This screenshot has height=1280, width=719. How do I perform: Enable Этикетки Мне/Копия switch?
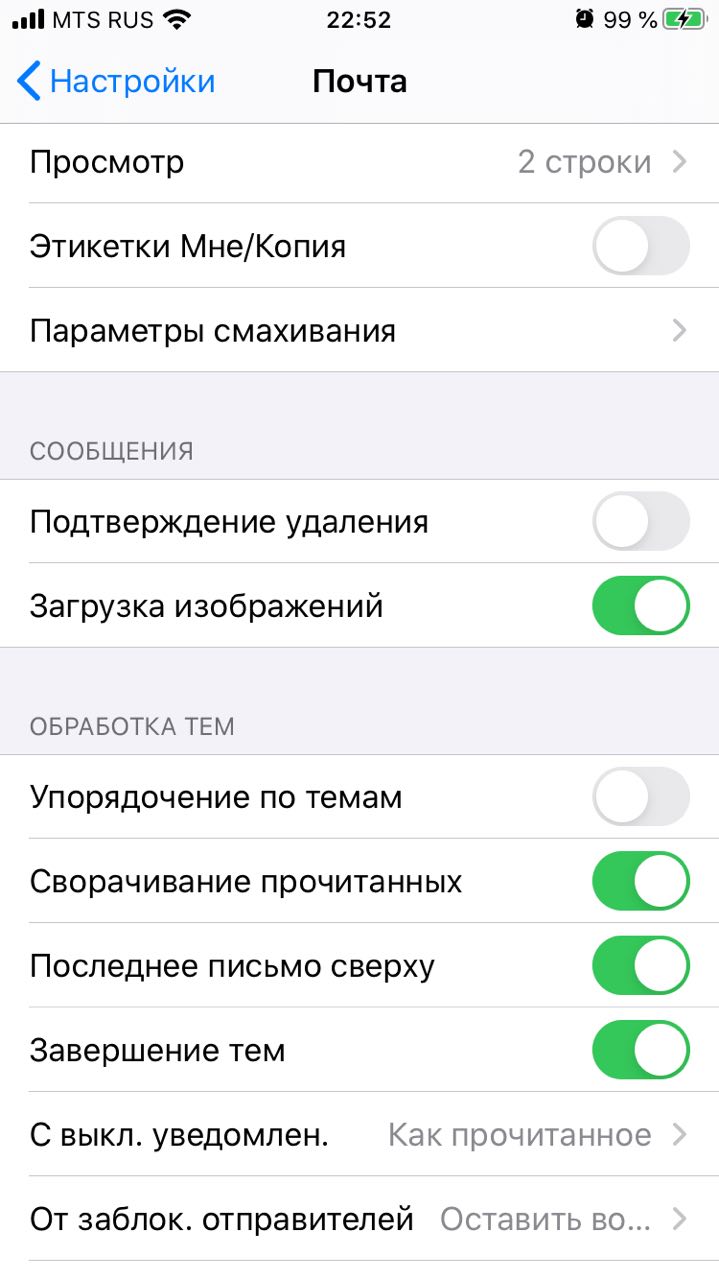[x=640, y=246]
